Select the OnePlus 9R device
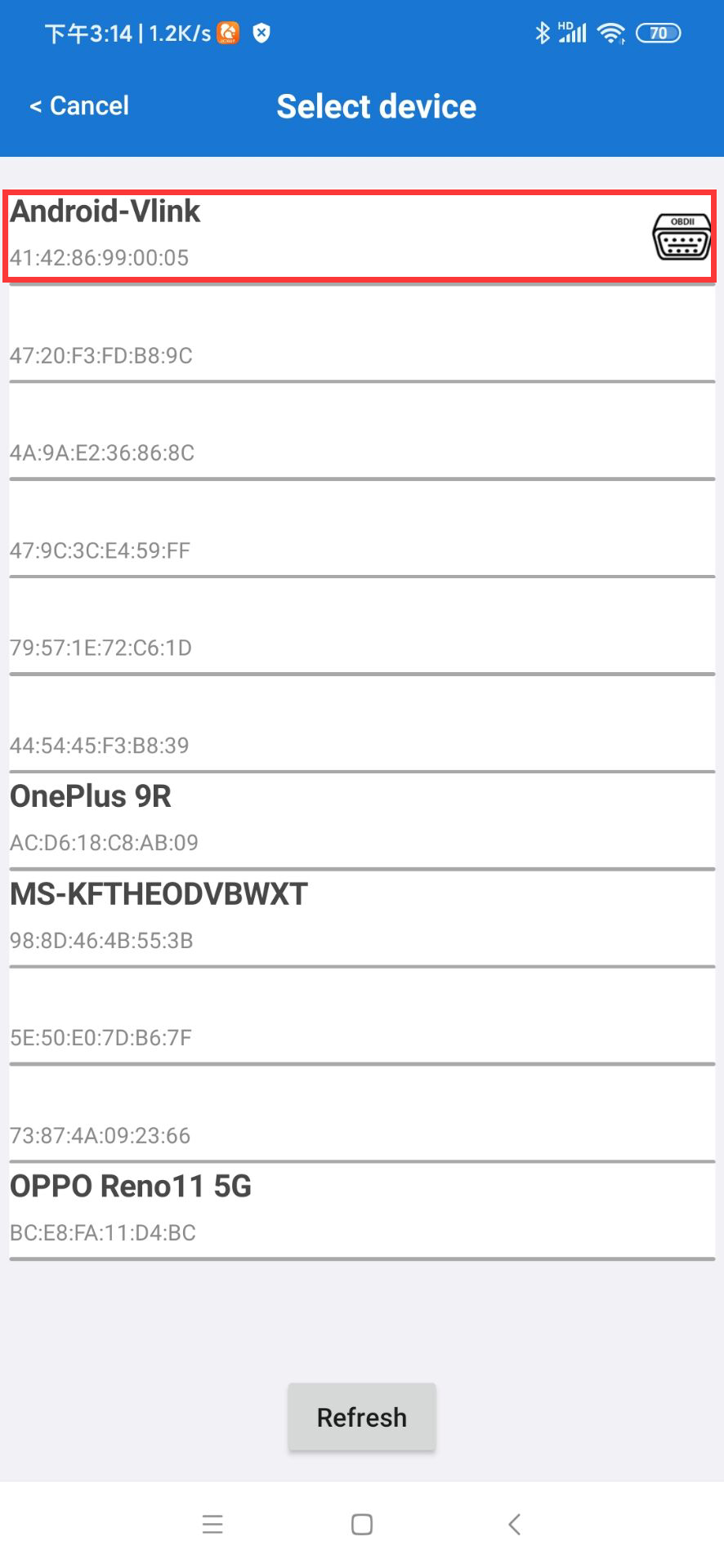 [360, 820]
